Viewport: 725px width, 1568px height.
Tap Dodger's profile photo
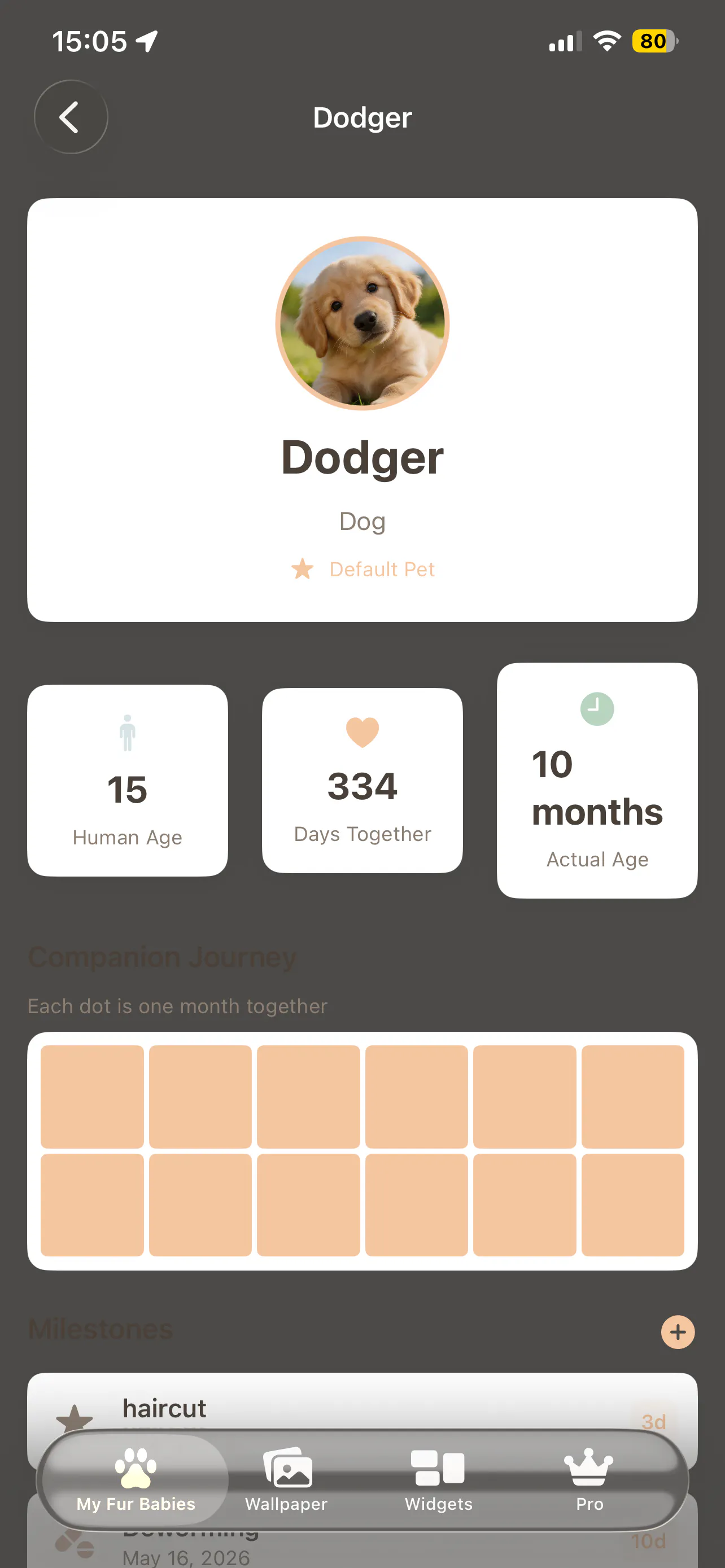362,323
